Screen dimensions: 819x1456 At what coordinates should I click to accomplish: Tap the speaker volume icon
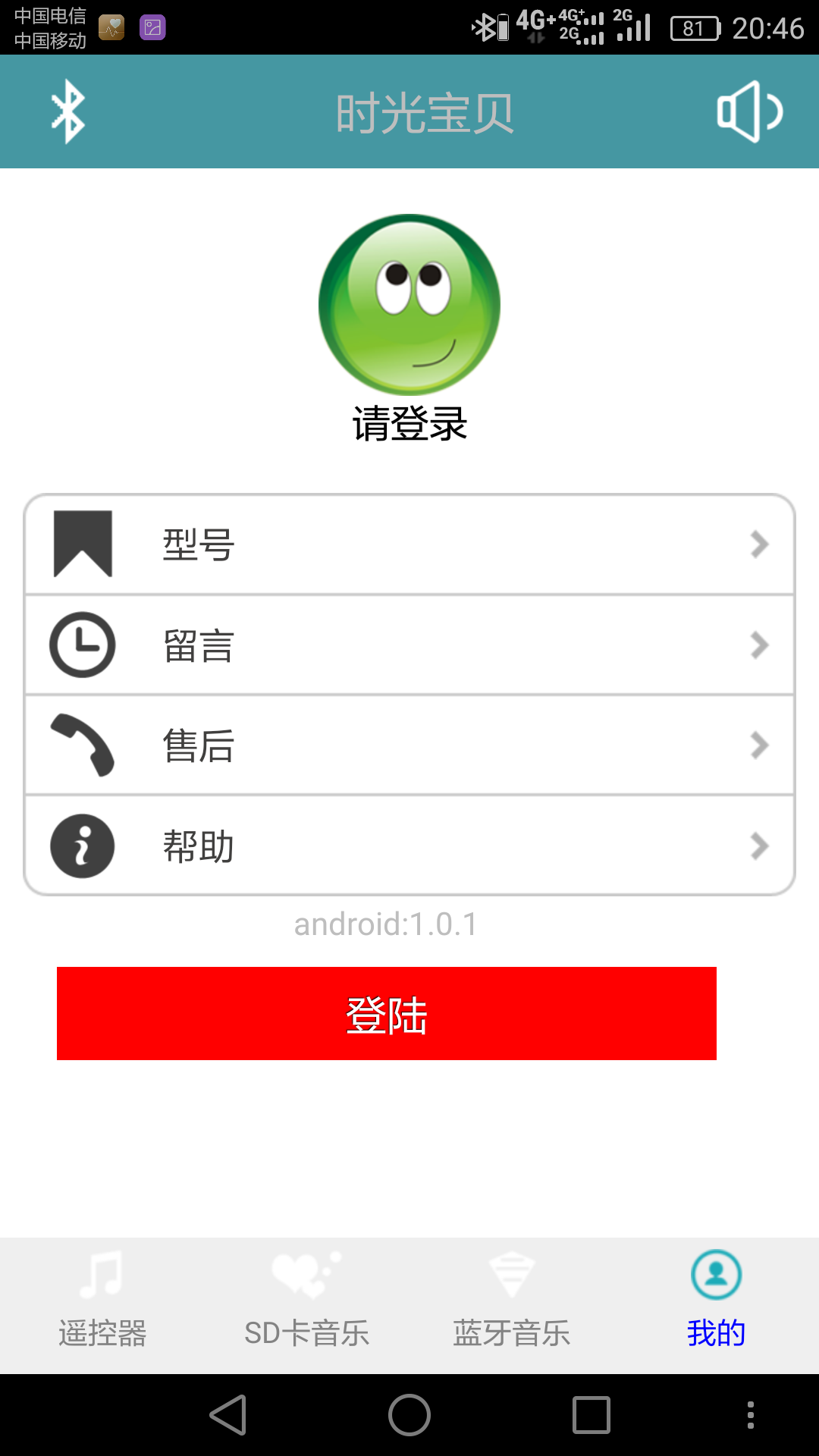749,111
